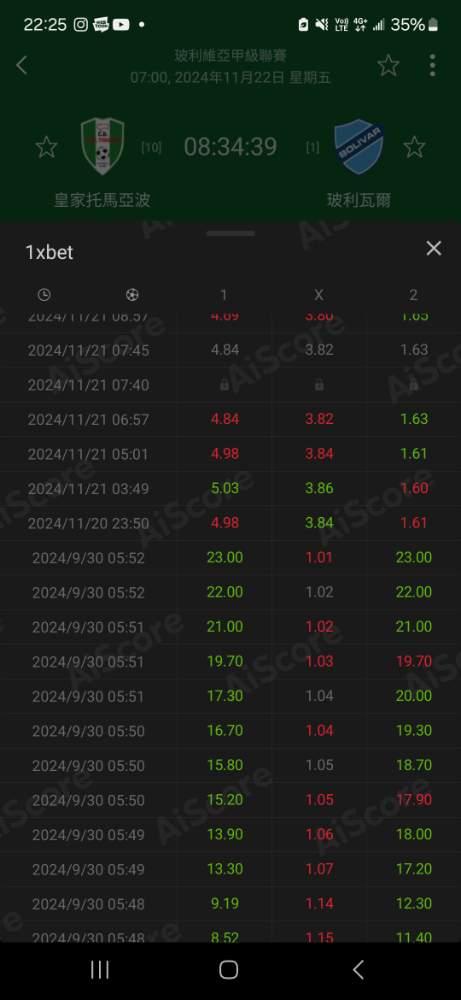Open the three-dot overflow menu
Viewport: 461px width, 1000px height.
coord(432,65)
